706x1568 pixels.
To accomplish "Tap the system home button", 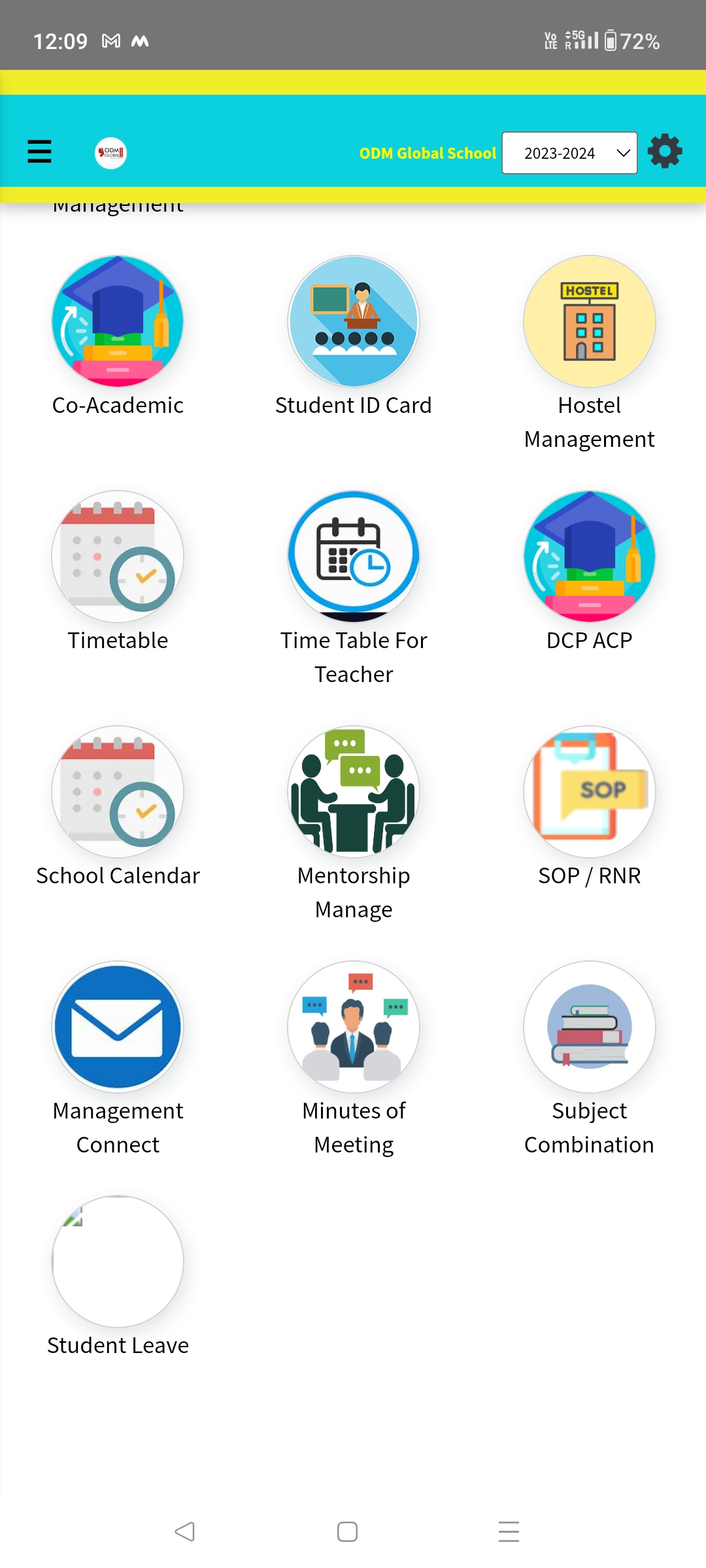I will (x=347, y=1531).
